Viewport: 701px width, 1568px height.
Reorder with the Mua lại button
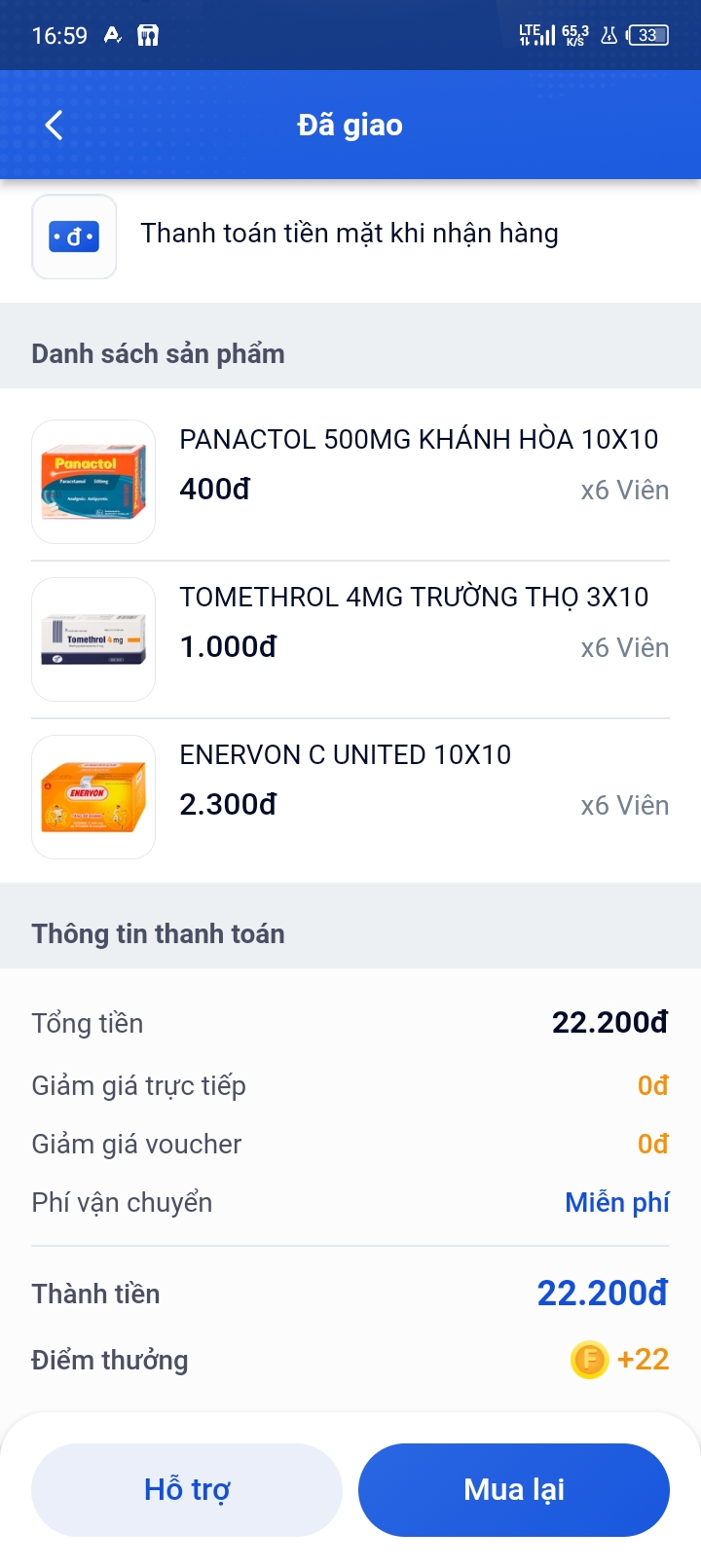coord(514,1489)
